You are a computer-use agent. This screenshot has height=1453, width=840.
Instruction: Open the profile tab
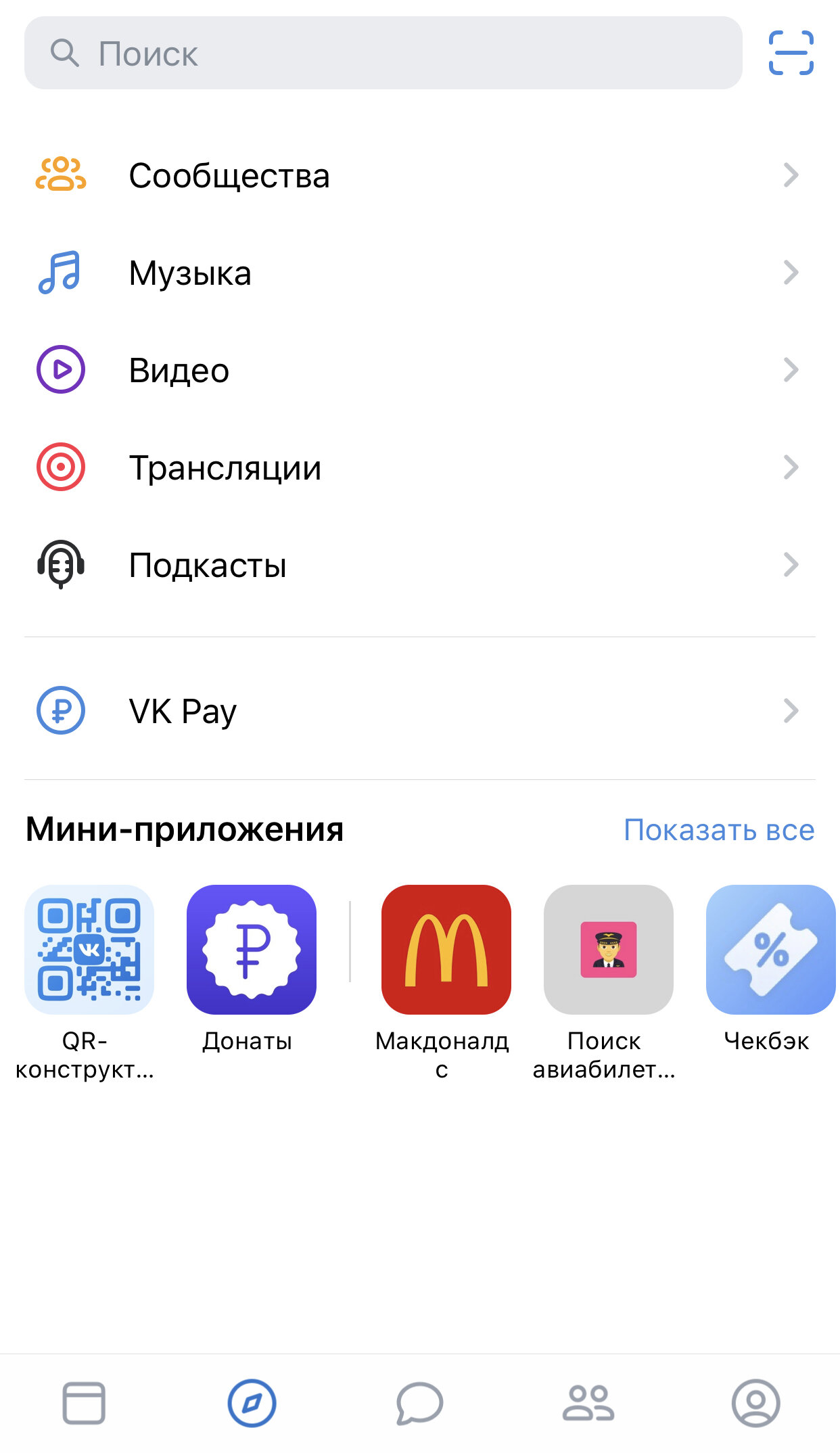coord(755,1403)
